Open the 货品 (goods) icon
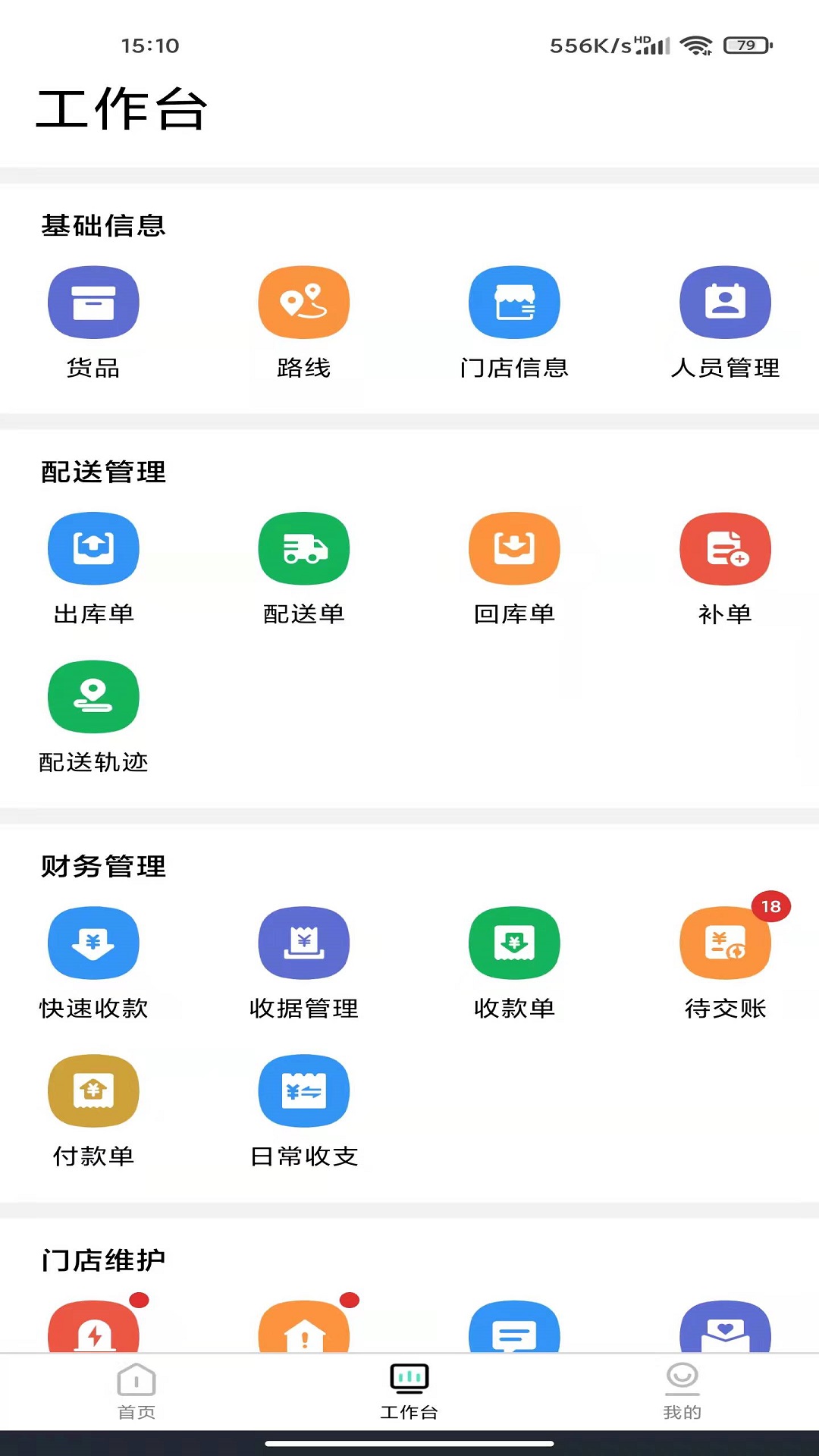The height and width of the screenshot is (1456, 819). (x=93, y=302)
